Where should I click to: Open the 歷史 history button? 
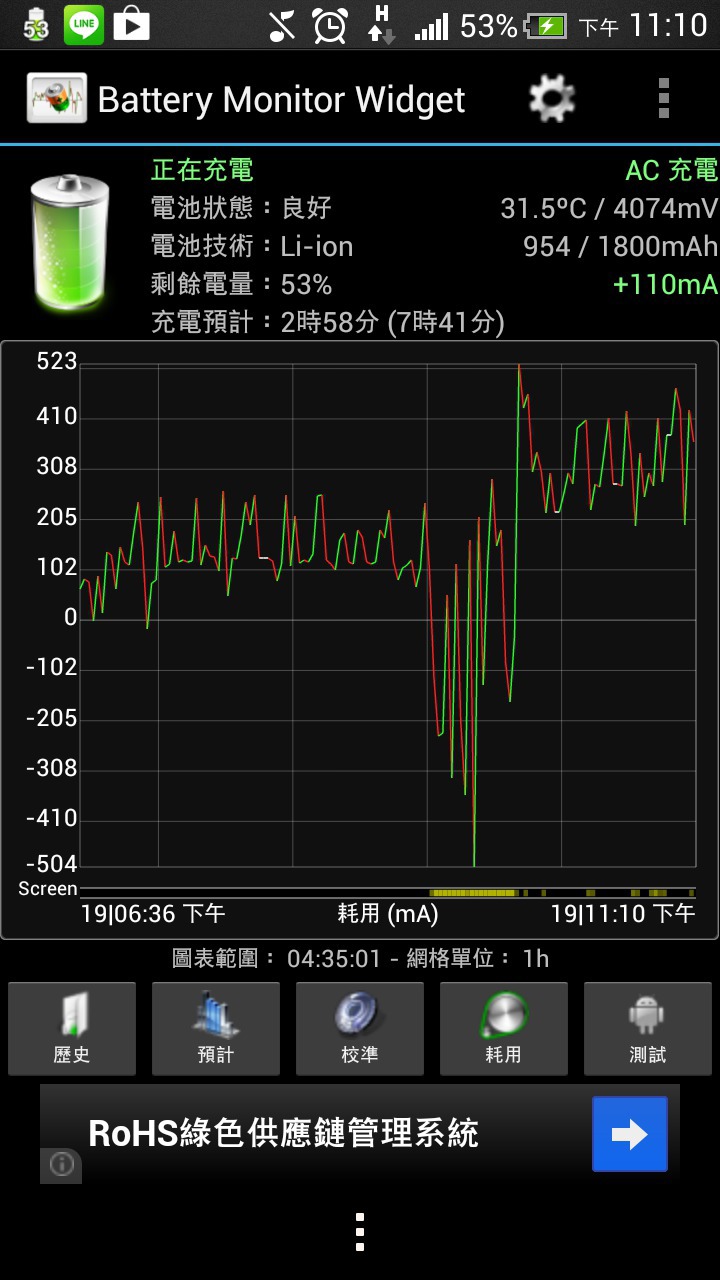72,1029
